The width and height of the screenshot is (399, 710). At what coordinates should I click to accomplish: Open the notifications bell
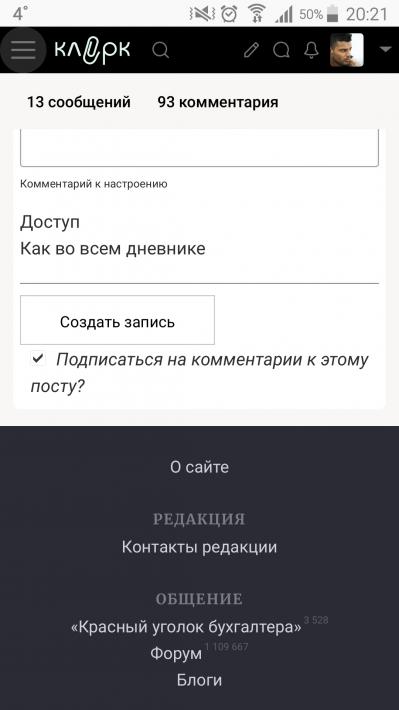point(311,50)
